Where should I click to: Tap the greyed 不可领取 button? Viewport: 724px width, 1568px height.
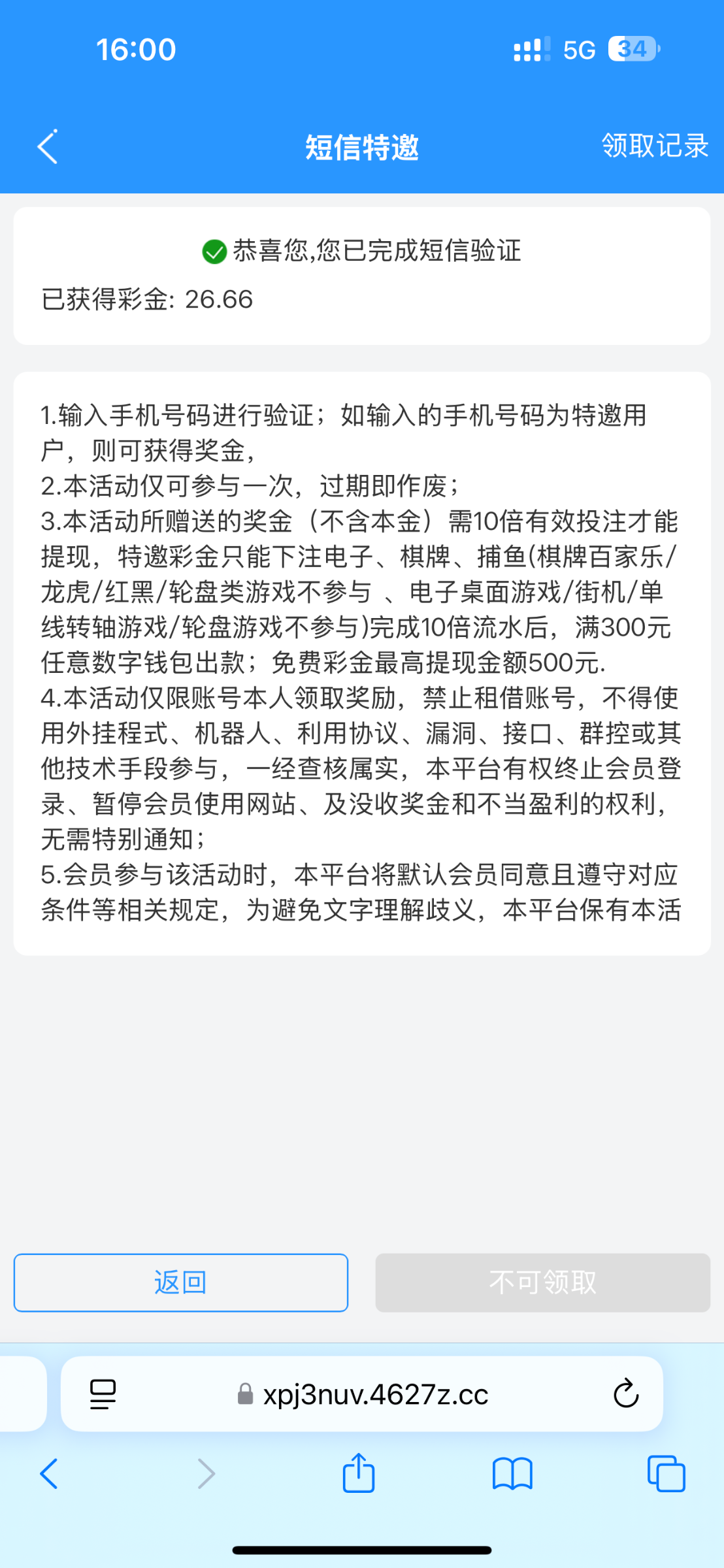point(542,1282)
